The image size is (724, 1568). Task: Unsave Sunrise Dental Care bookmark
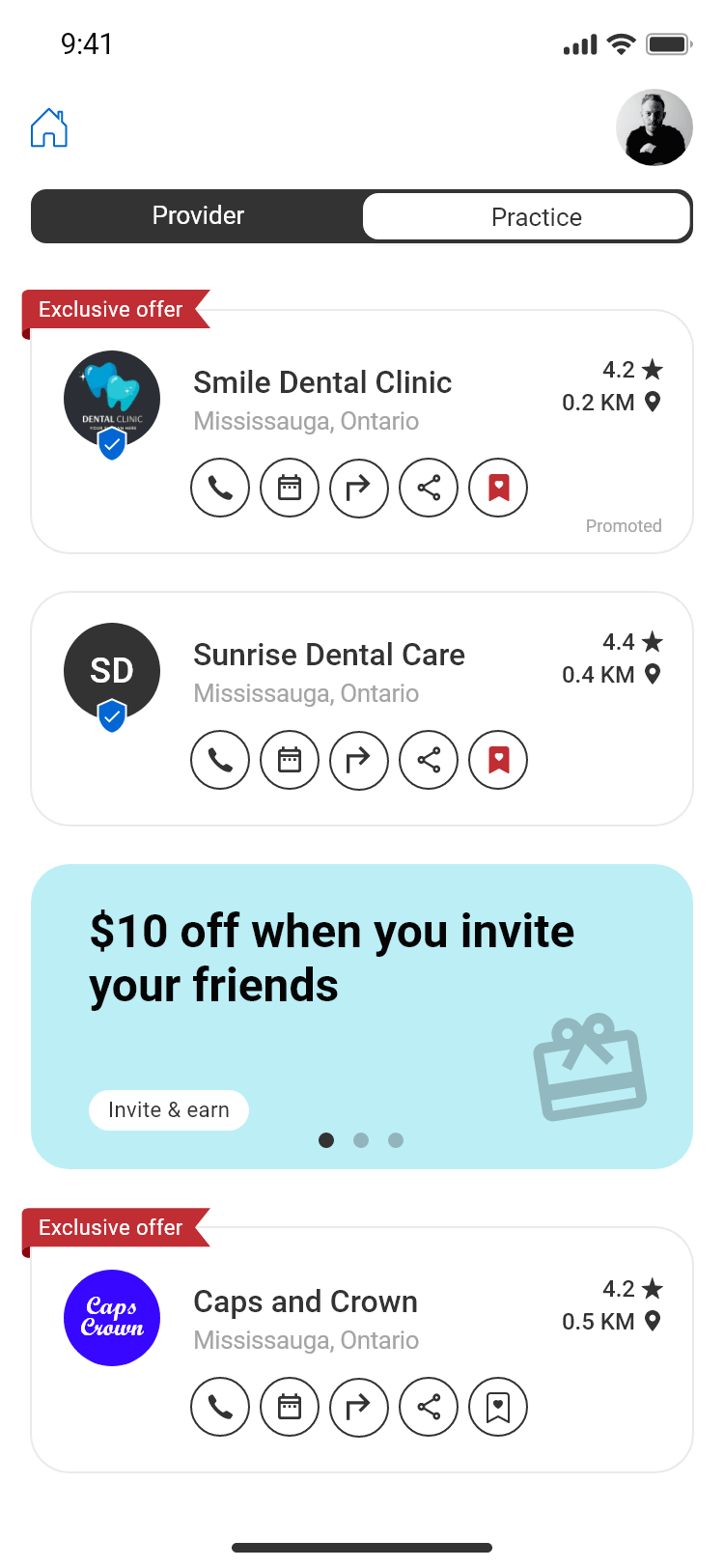498,761
